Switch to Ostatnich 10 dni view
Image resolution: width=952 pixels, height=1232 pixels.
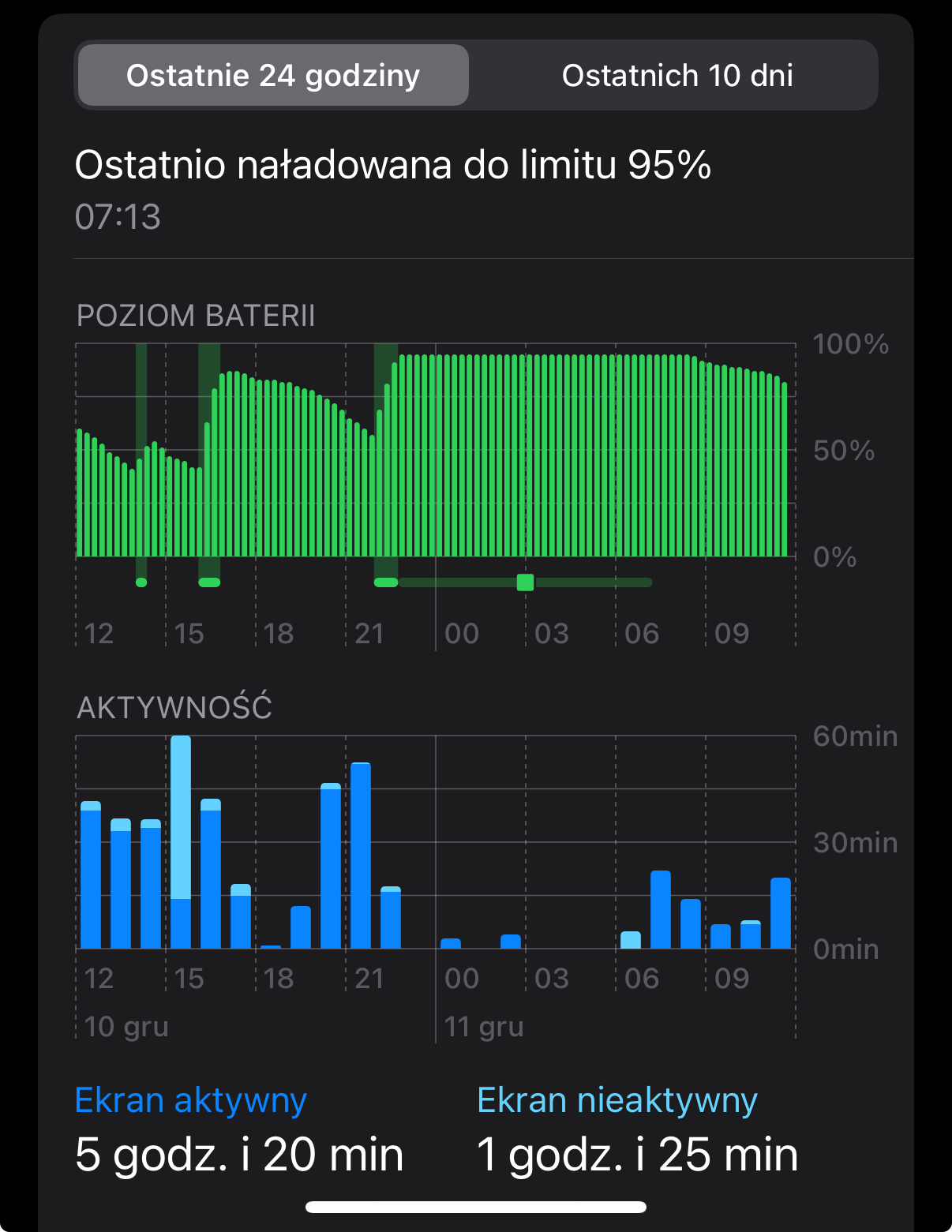tap(677, 76)
